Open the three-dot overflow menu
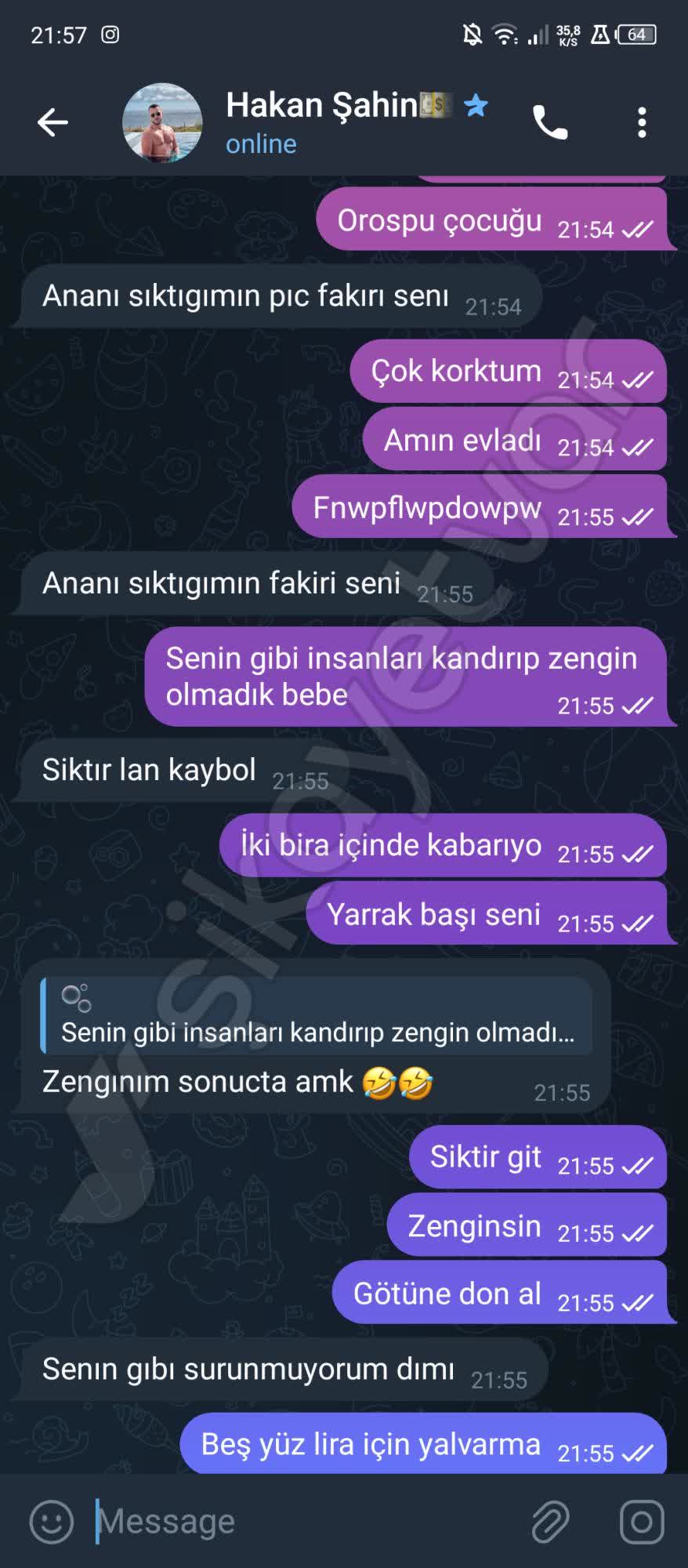Screen dimensions: 688x1568 pos(642,122)
